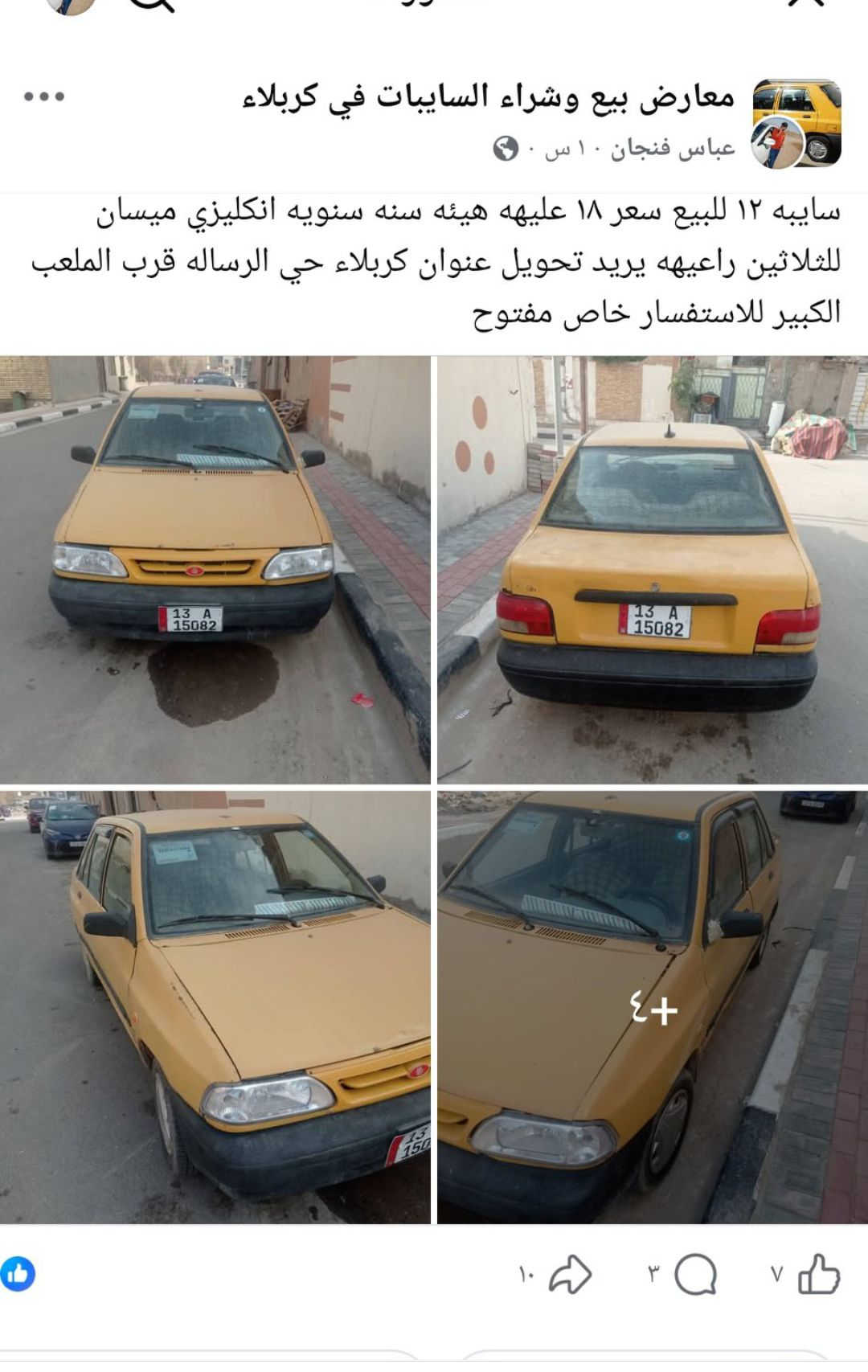The image size is (868, 1372).
Task: Tap the group and author profile picture
Action: pyautogui.click(x=796, y=123)
